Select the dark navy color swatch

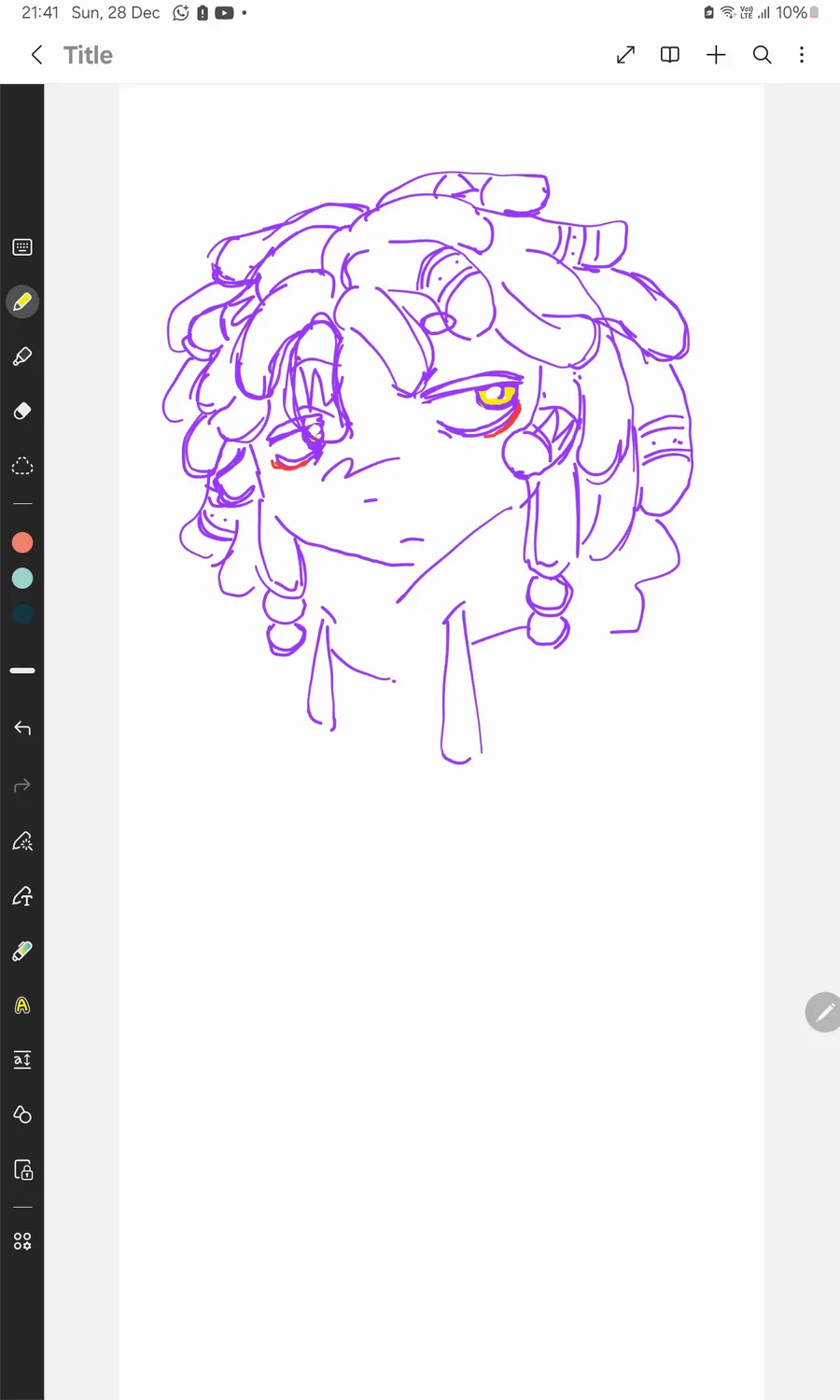(22, 614)
